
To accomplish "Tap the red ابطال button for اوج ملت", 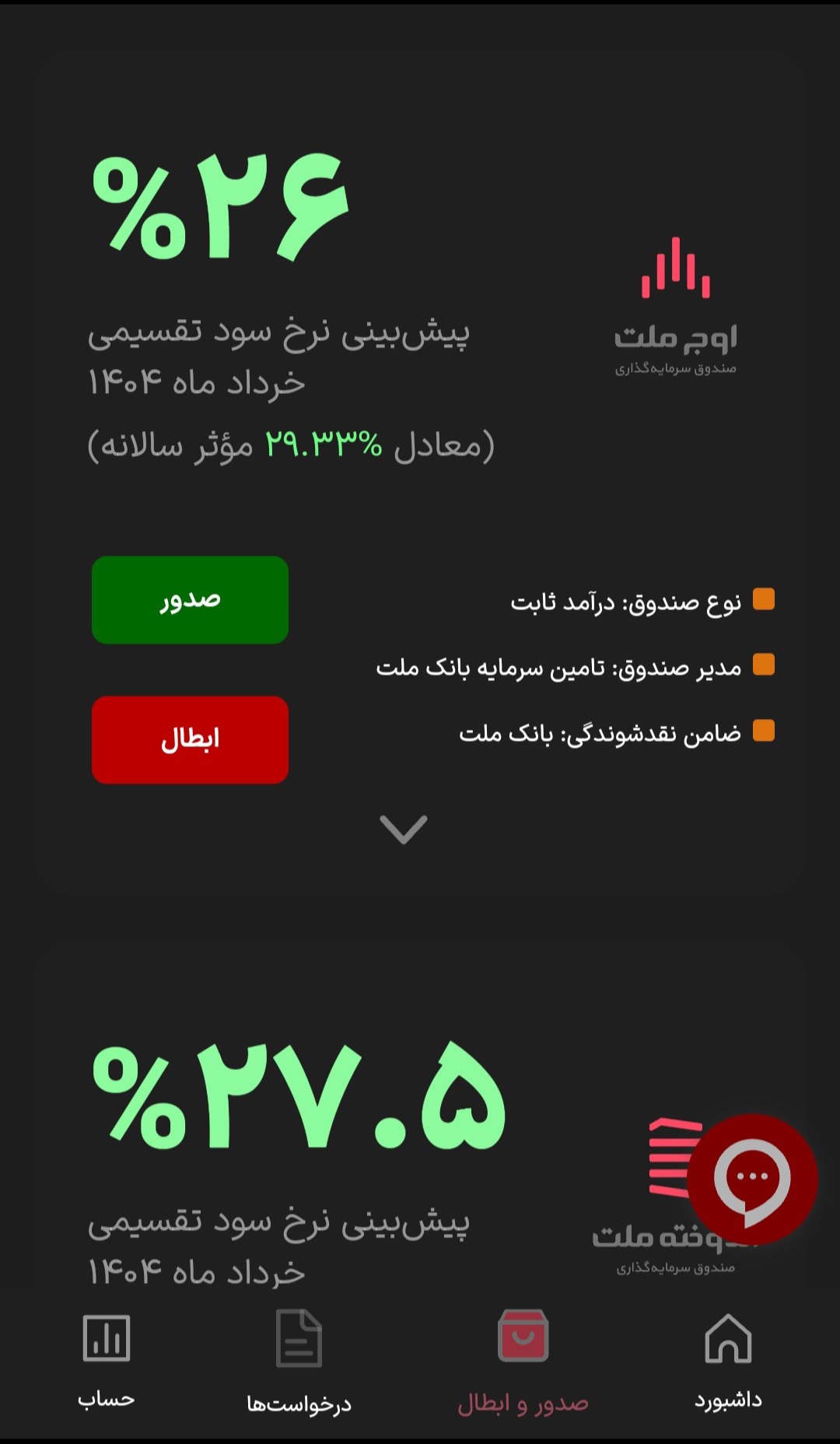I will tap(190, 739).
